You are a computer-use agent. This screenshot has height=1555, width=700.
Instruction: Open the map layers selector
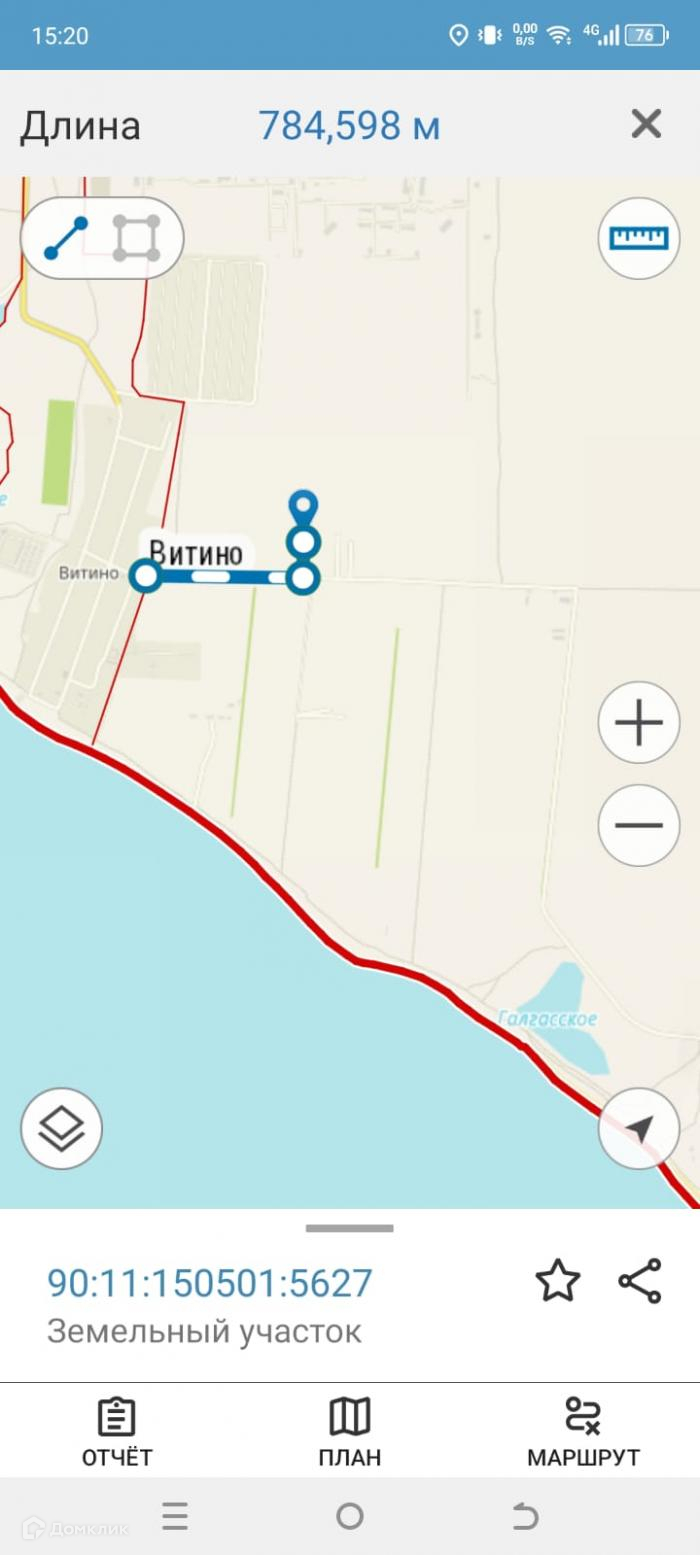click(x=61, y=1128)
